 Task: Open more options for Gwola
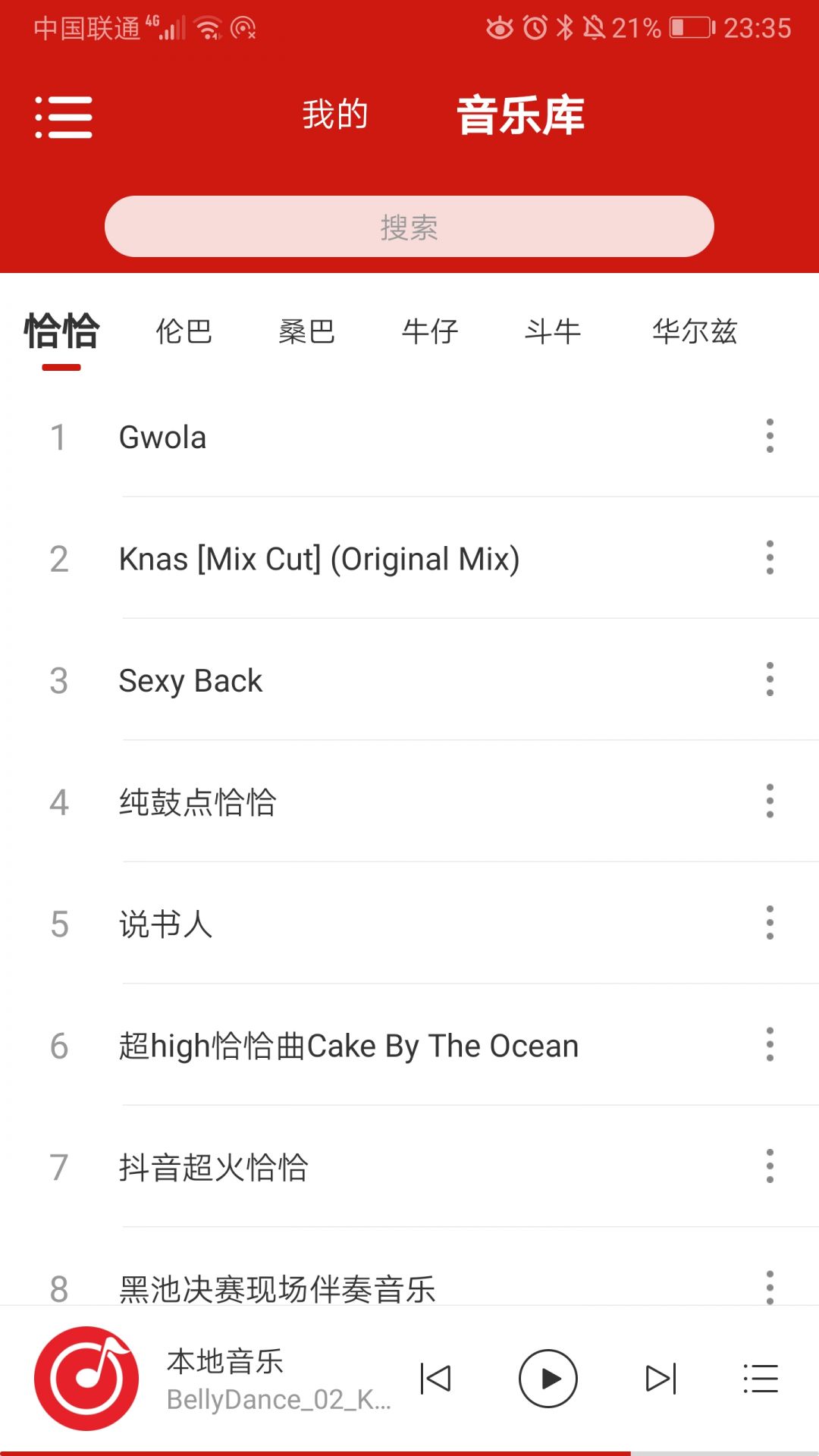(x=770, y=436)
